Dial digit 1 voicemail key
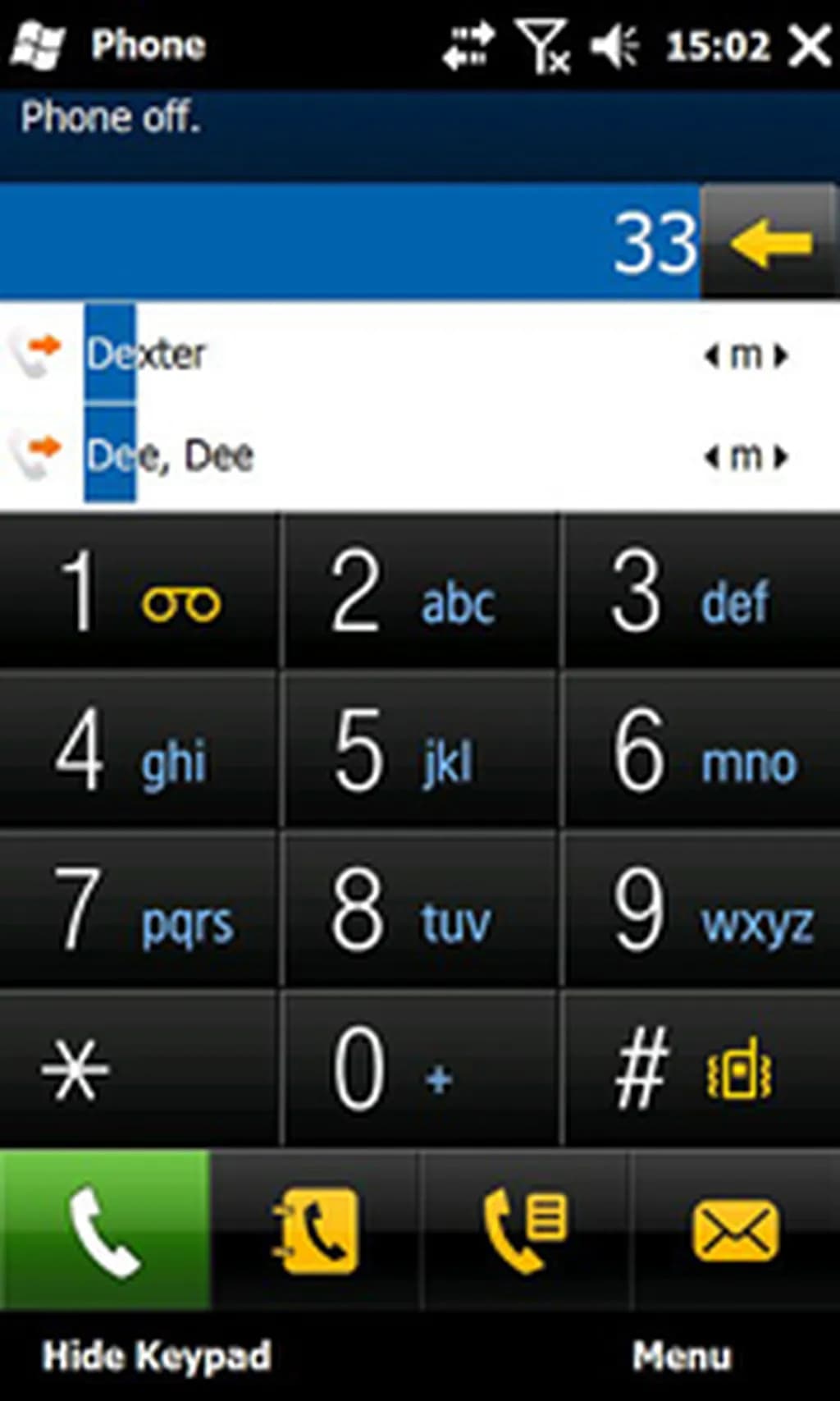Image resolution: width=840 pixels, height=1401 pixels. point(138,593)
